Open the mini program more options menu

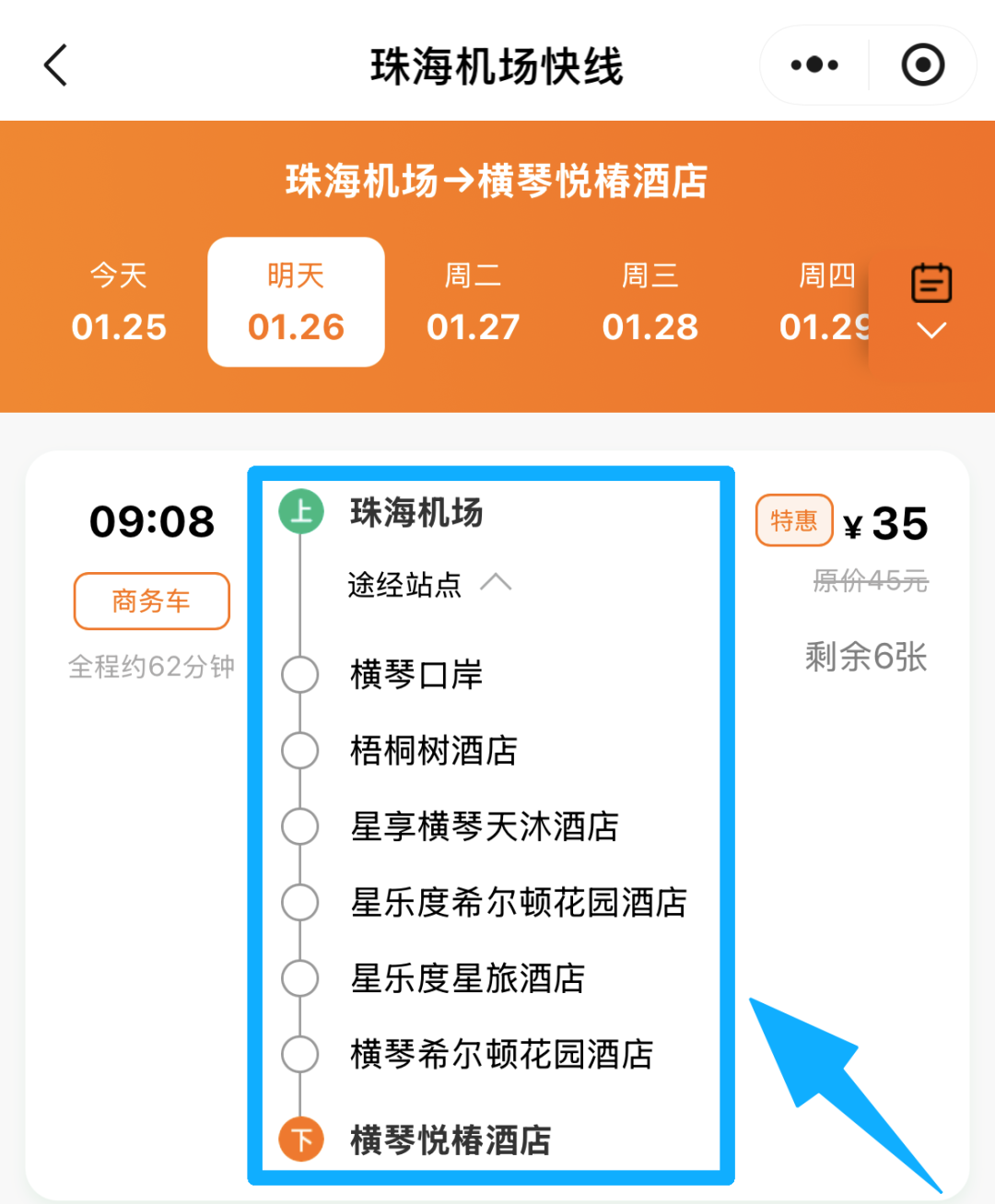click(x=814, y=65)
